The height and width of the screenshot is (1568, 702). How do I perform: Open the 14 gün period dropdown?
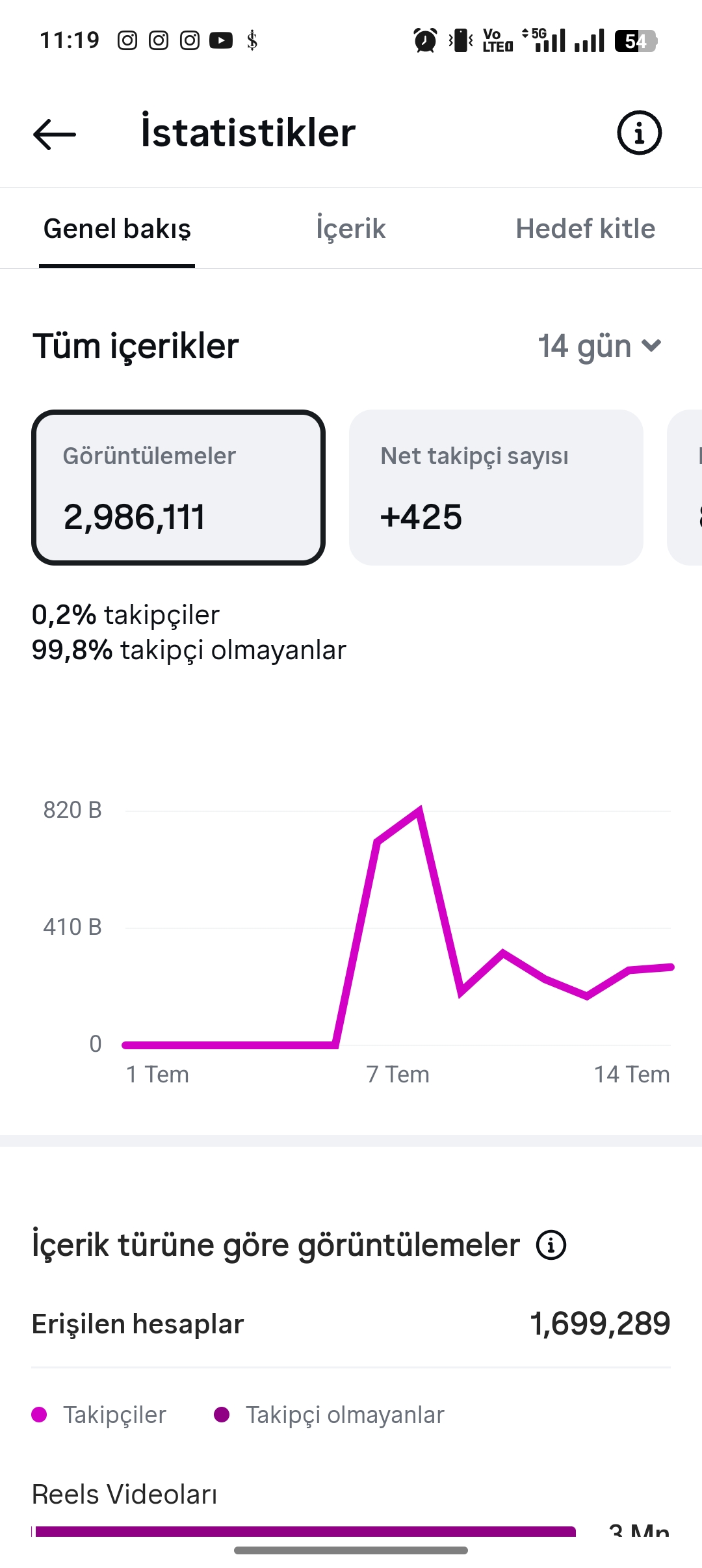pyautogui.click(x=600, y=346)
